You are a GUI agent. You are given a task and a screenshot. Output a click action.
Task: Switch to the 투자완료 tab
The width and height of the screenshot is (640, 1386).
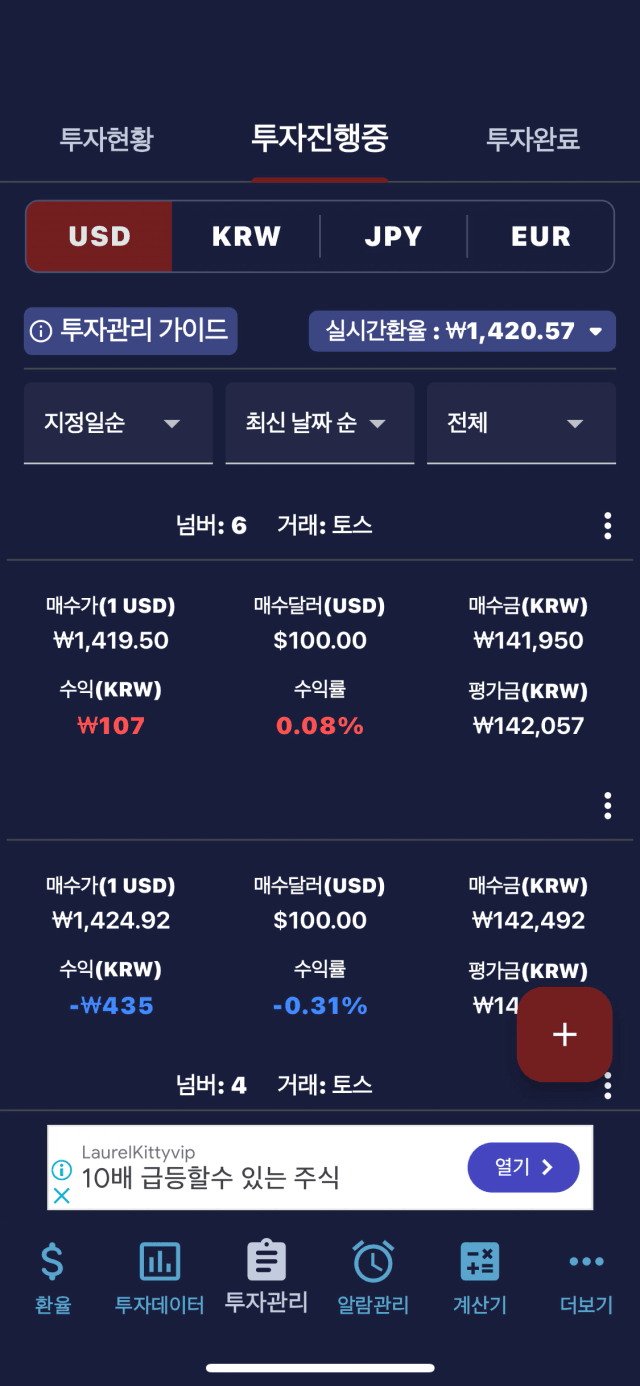(533, 138)
